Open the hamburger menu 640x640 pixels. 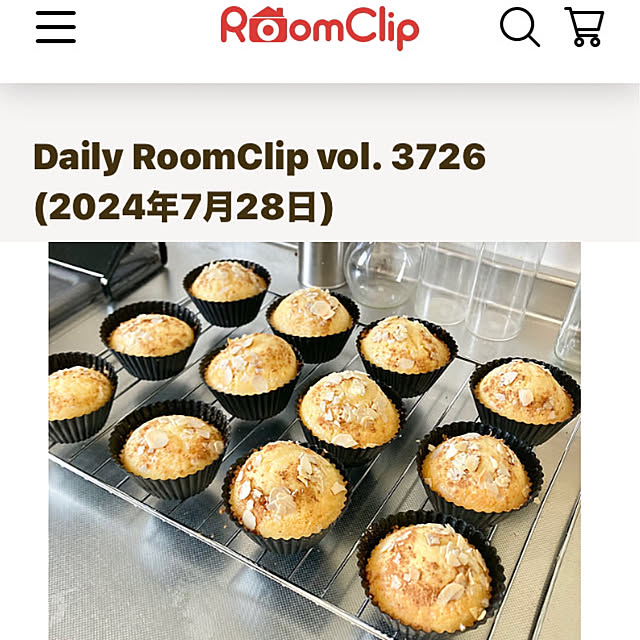click(x=56, y=28)
